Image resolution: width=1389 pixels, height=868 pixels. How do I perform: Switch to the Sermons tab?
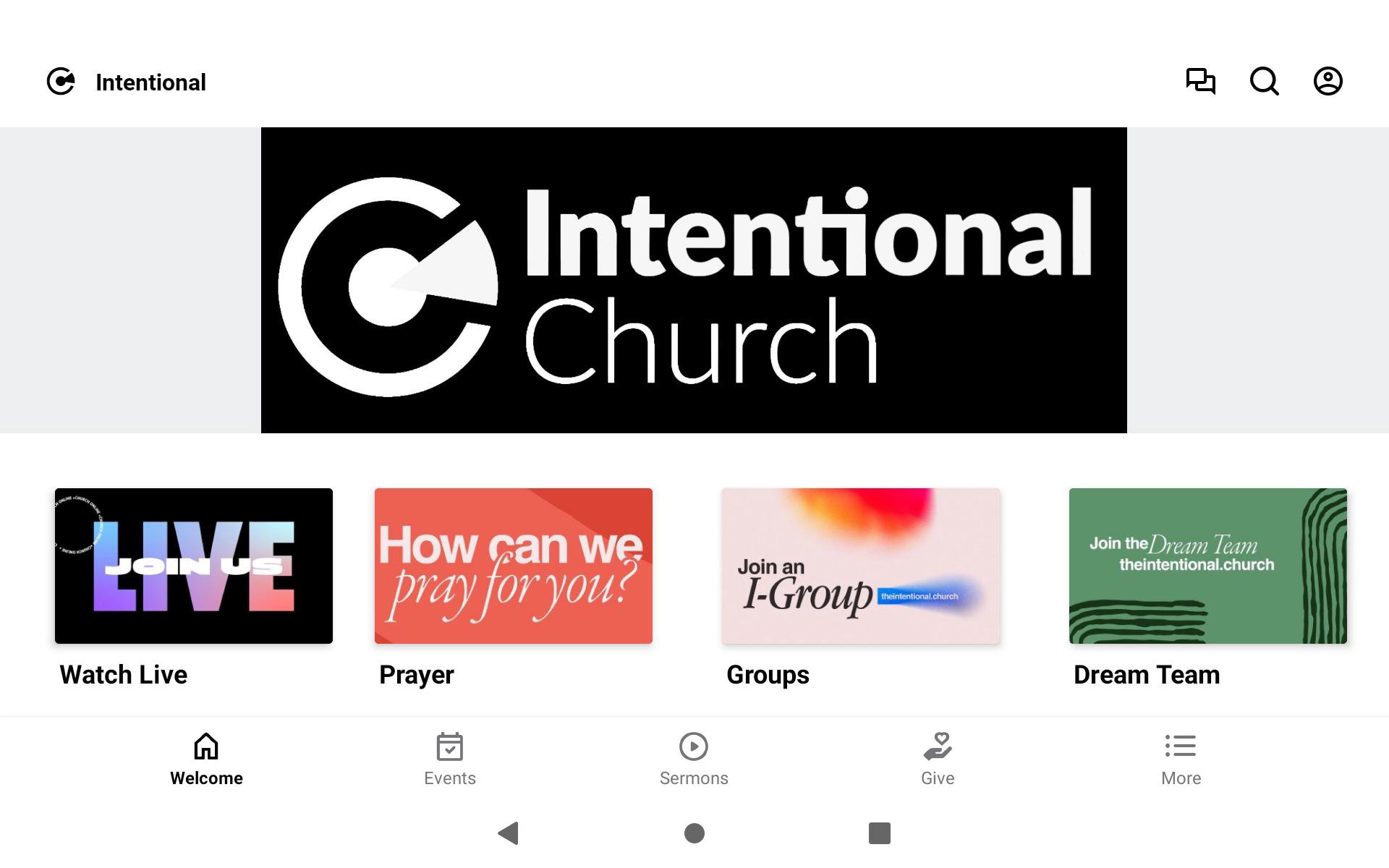[694, 759]
